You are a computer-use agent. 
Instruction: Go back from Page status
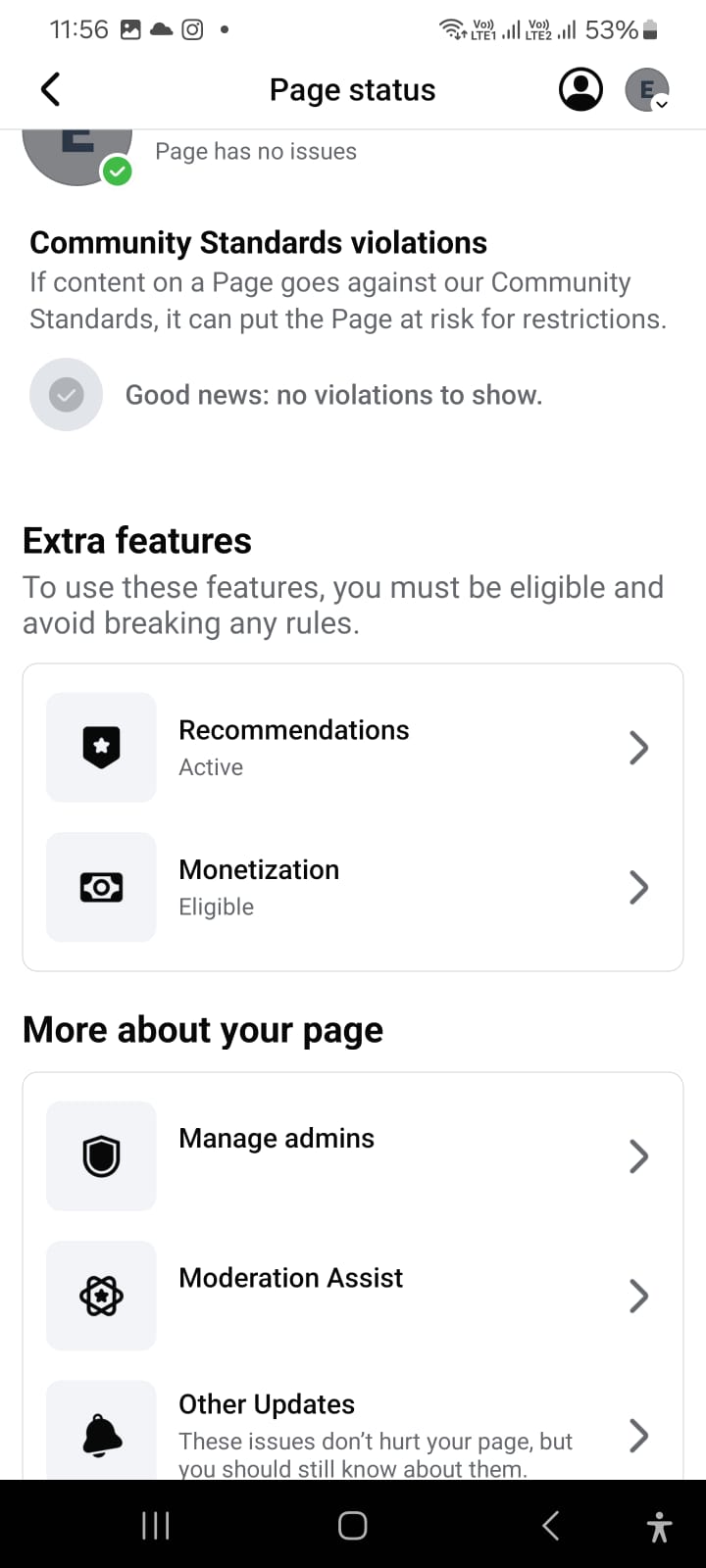pos(51,89)
